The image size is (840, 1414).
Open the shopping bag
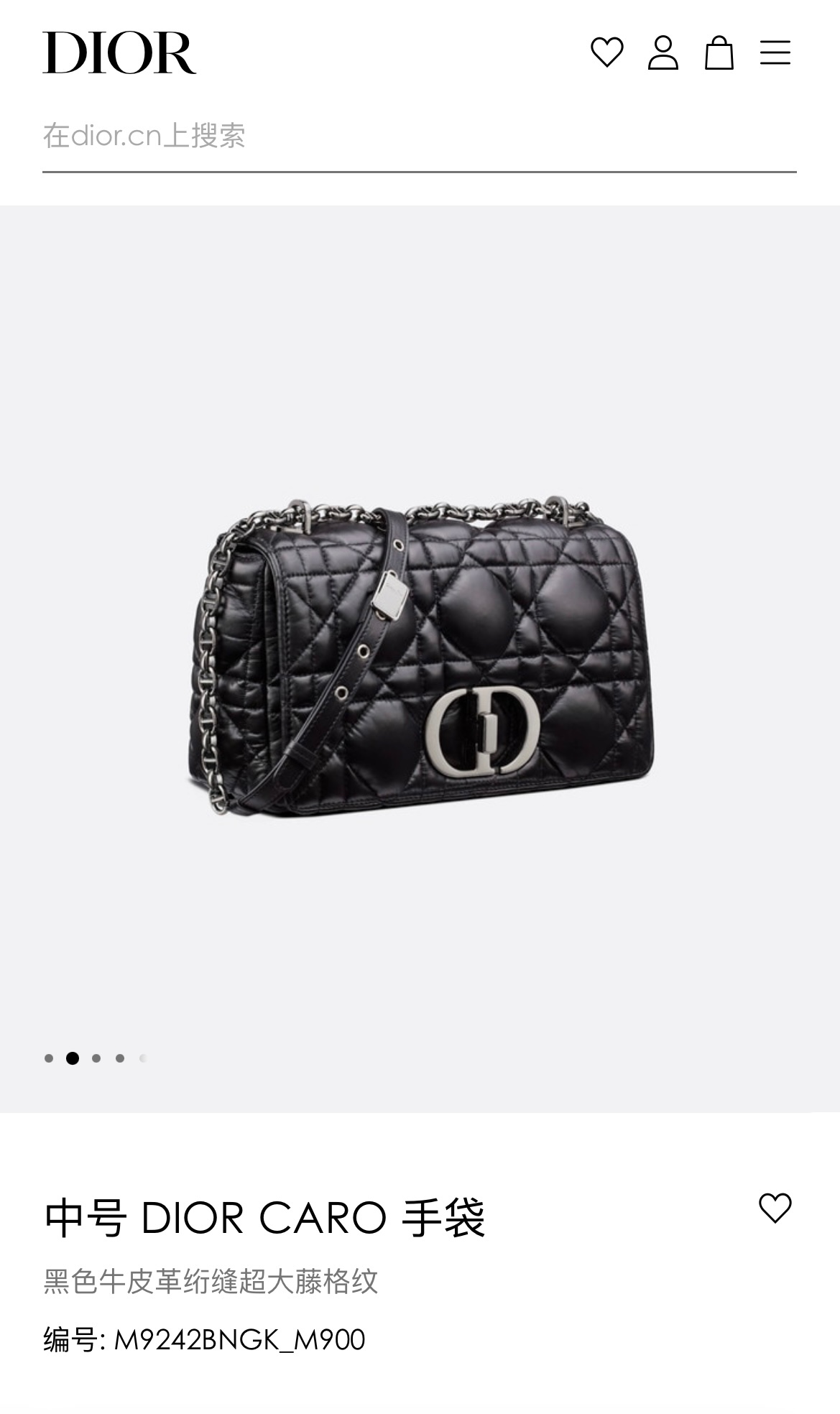(719, 52)
